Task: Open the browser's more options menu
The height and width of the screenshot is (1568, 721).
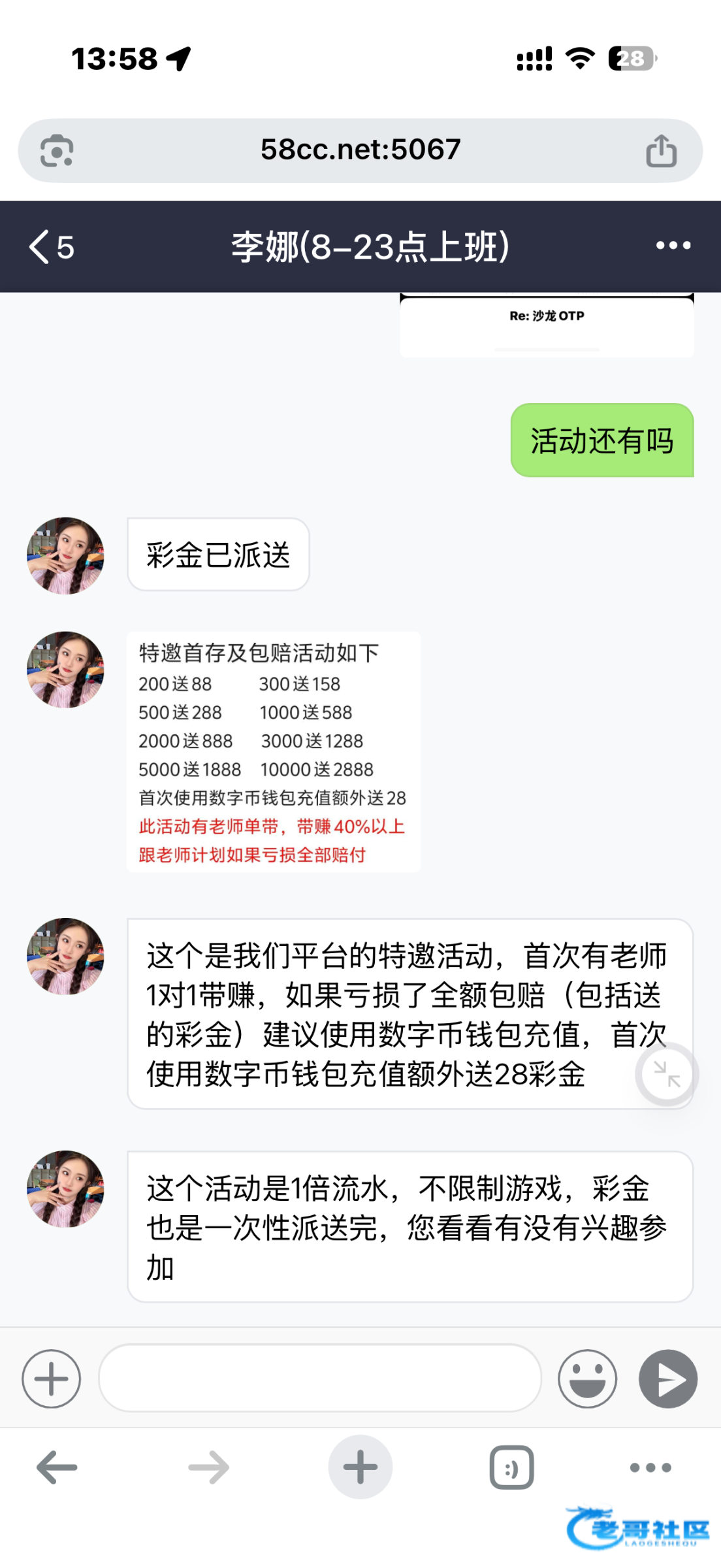Action: (x=650, y=1467)
